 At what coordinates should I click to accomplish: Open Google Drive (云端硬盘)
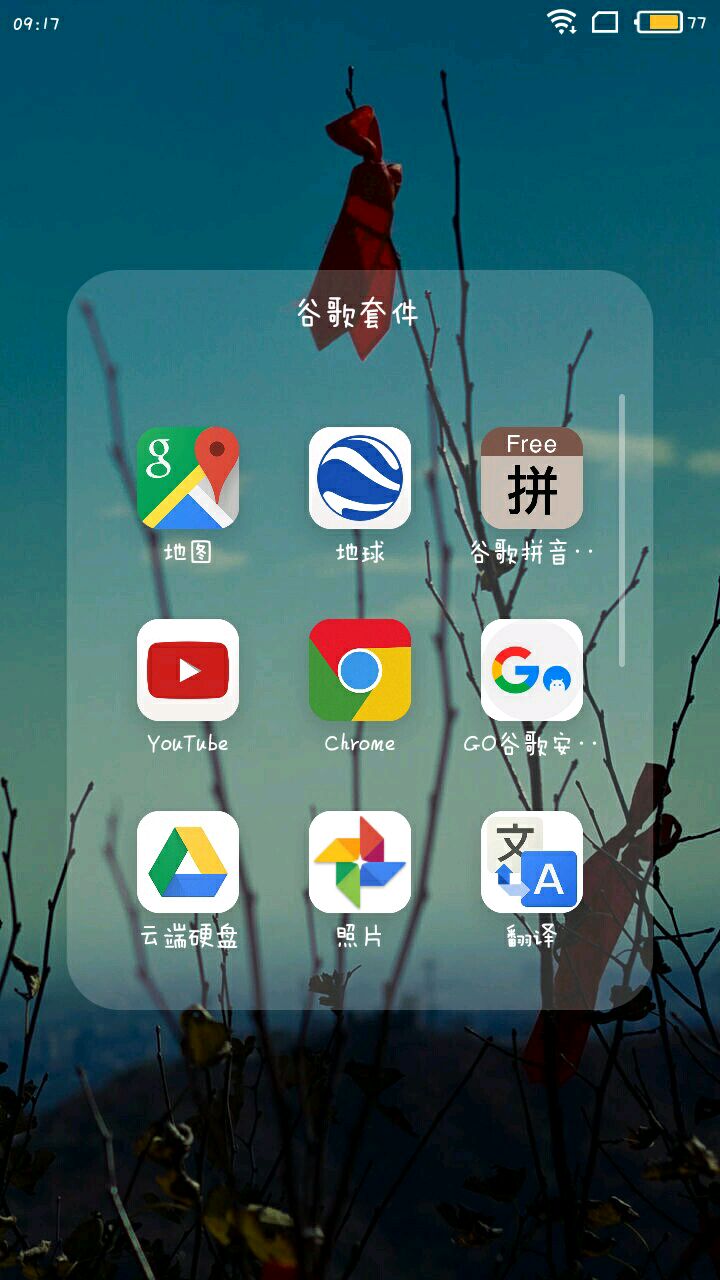click(x=188, y=862)
